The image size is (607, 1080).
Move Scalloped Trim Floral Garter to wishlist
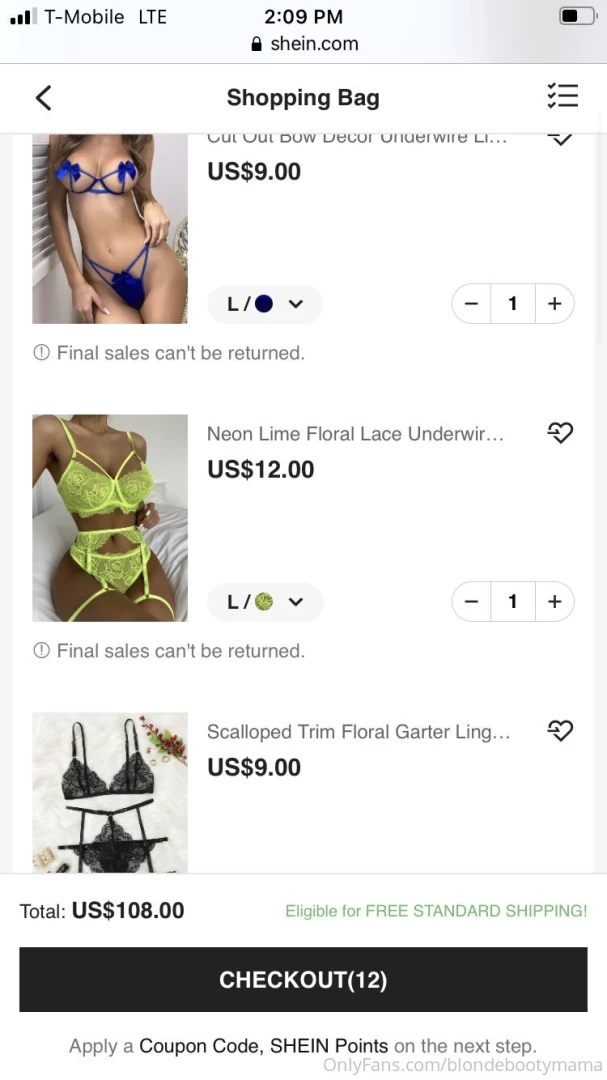[x=560, y=731]
